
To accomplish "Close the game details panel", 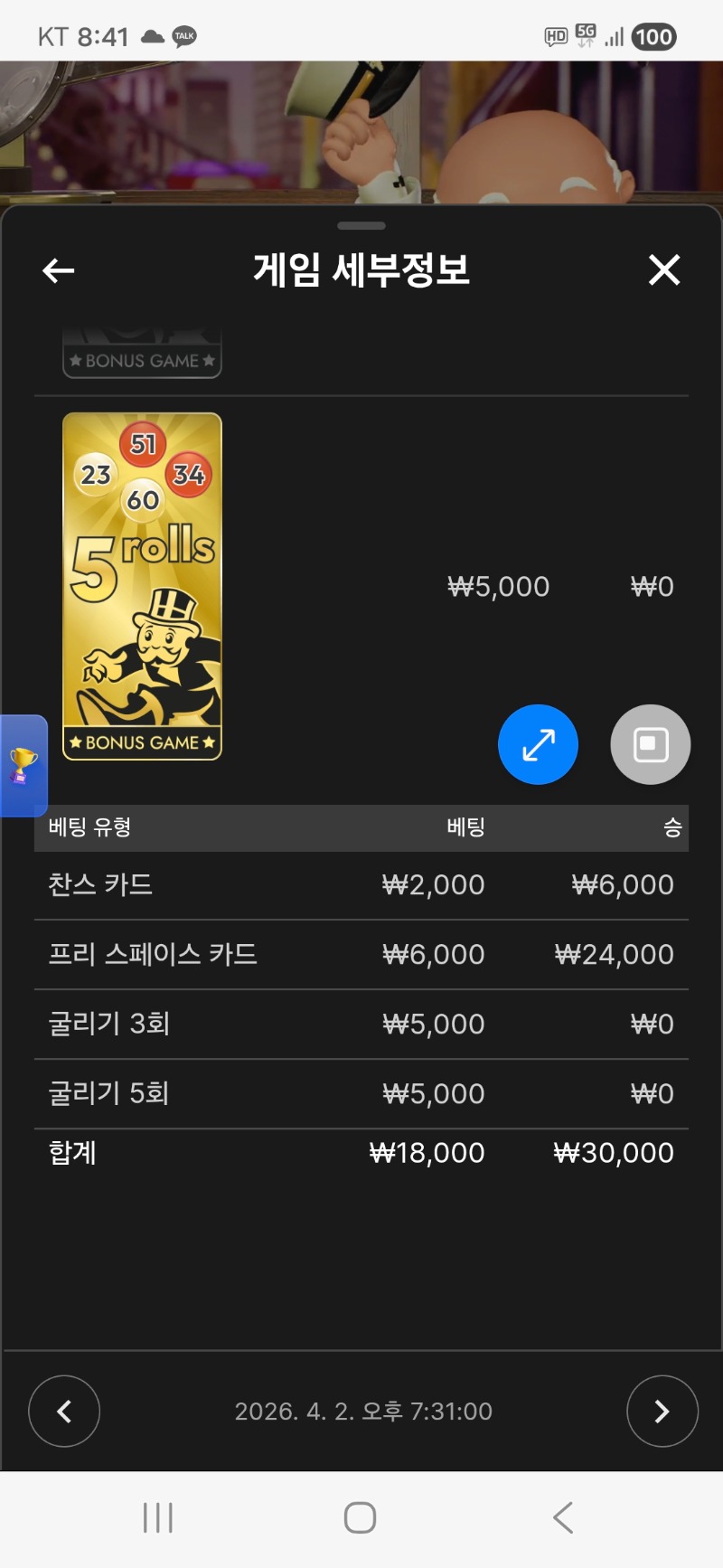I will [664, 270].
